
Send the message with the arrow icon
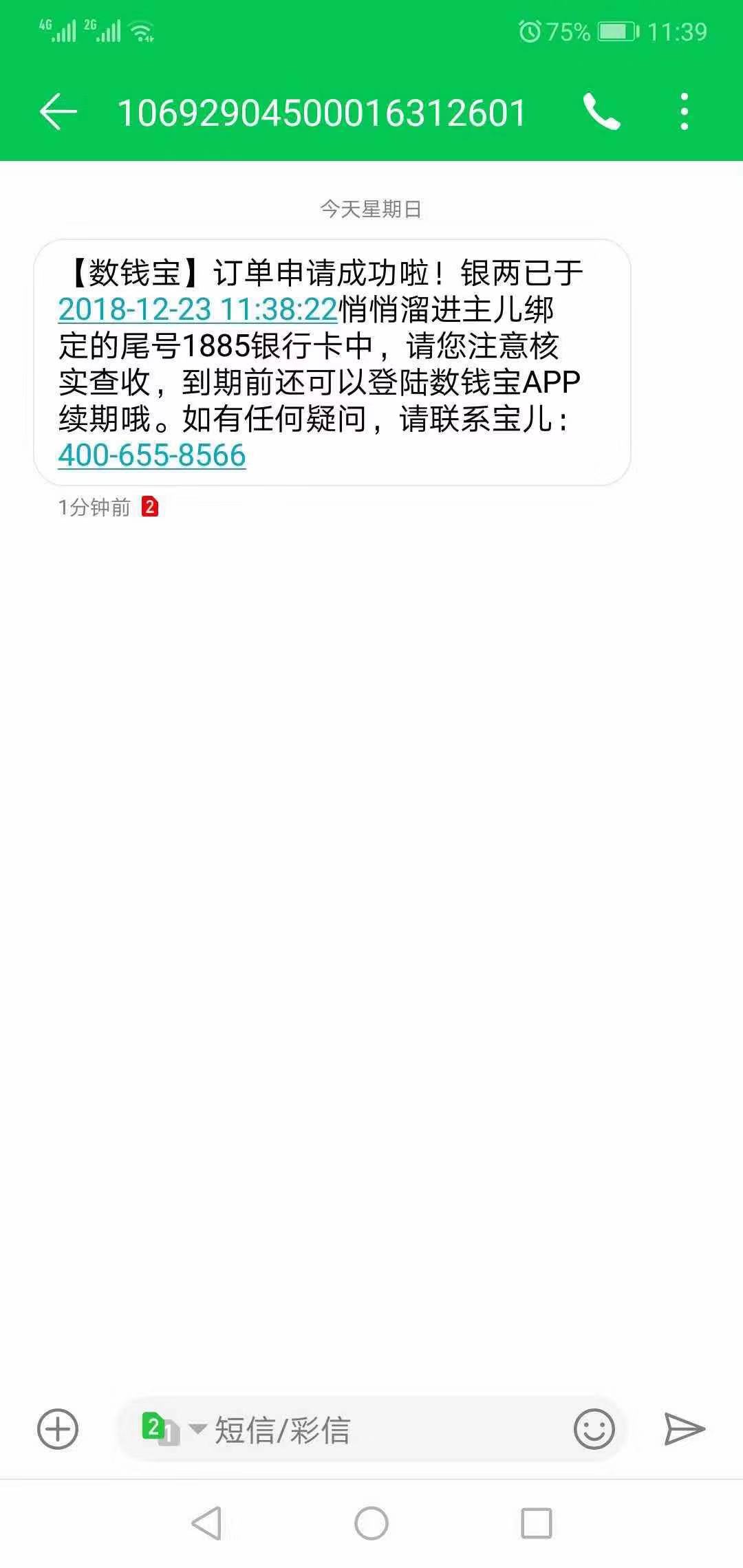(685, 1429)
